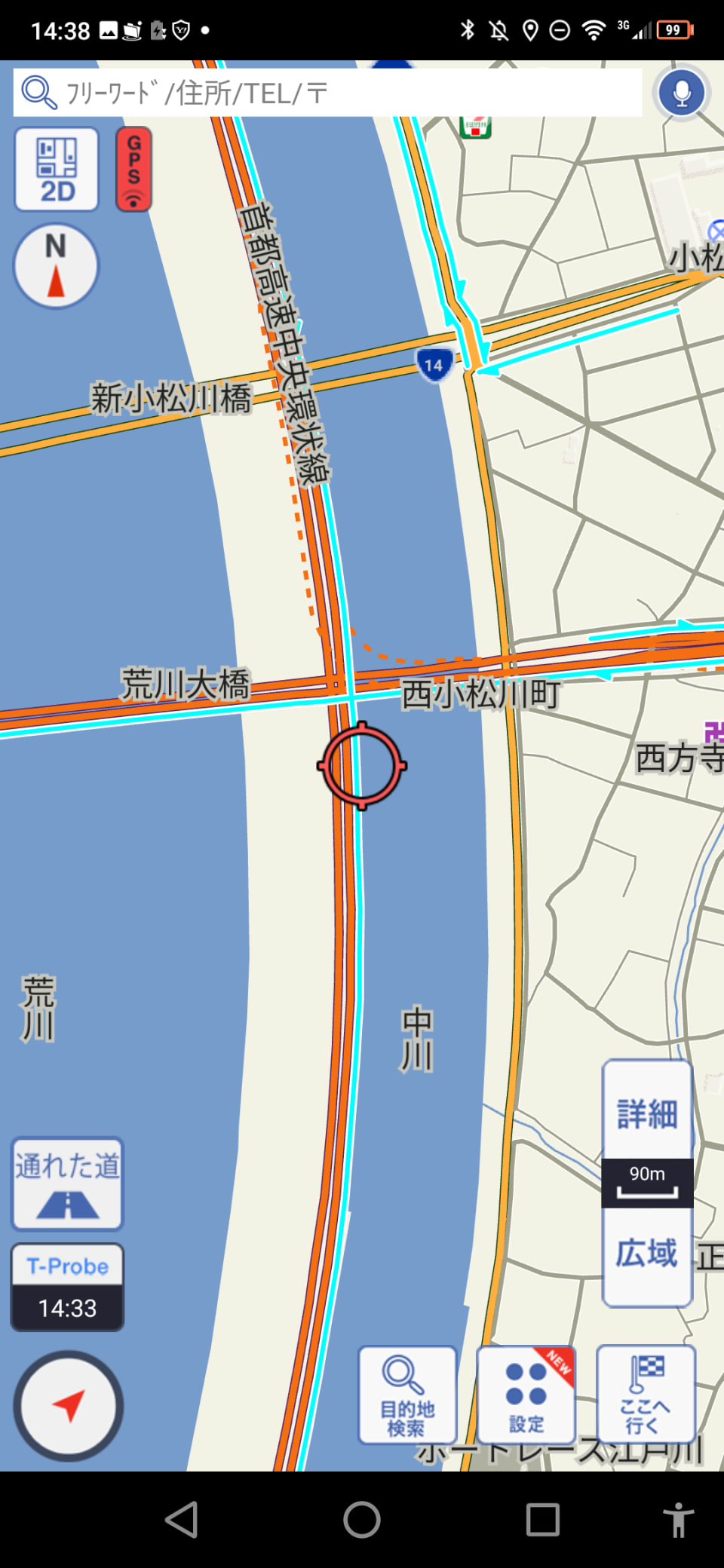
Task: Open 目的地検索 destination search
Action: pos(407,1395)
